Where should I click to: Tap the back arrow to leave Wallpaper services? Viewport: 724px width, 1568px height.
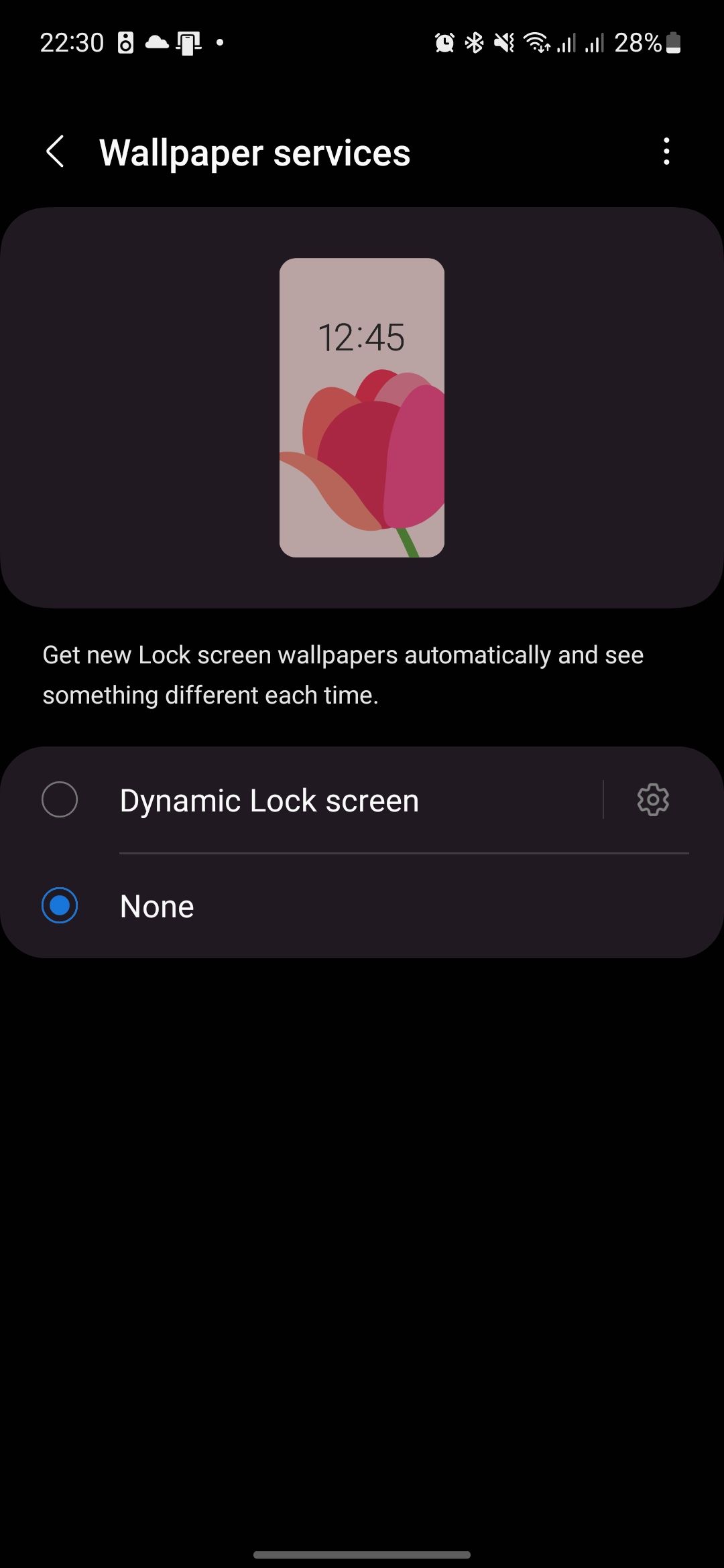56,152
